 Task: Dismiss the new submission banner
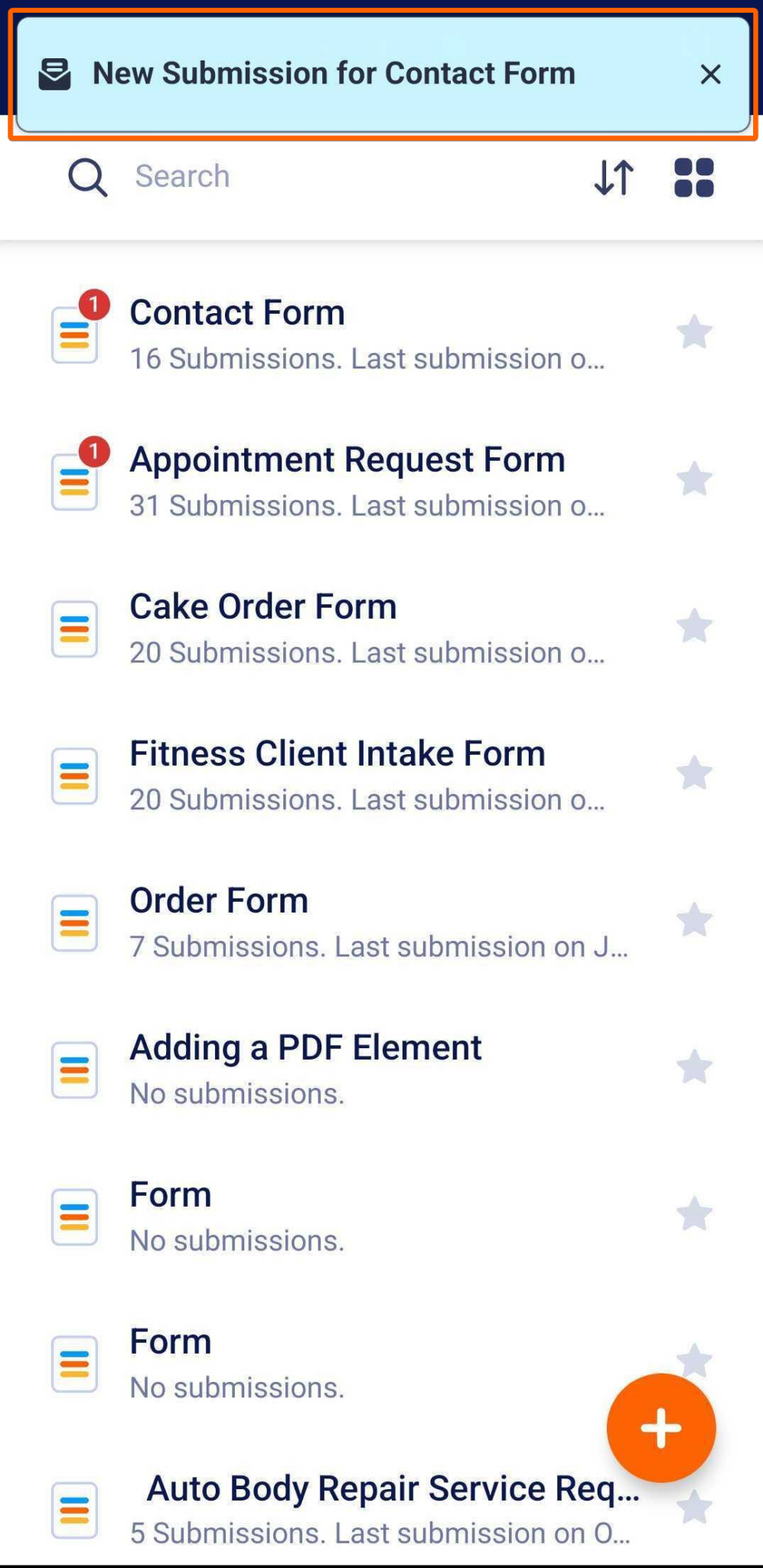pos(710,74)
